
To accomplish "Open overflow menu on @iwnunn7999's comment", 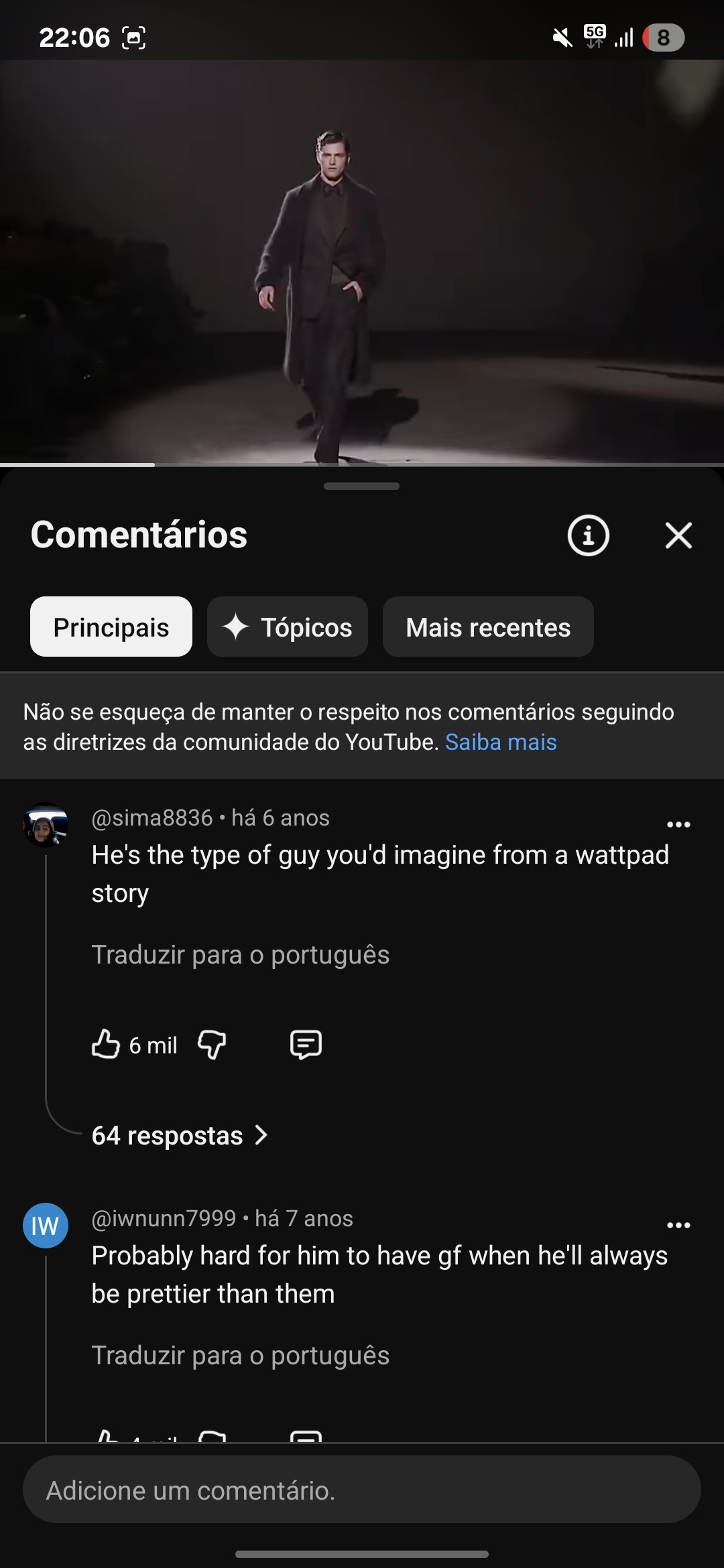I will click(678, 1225).
